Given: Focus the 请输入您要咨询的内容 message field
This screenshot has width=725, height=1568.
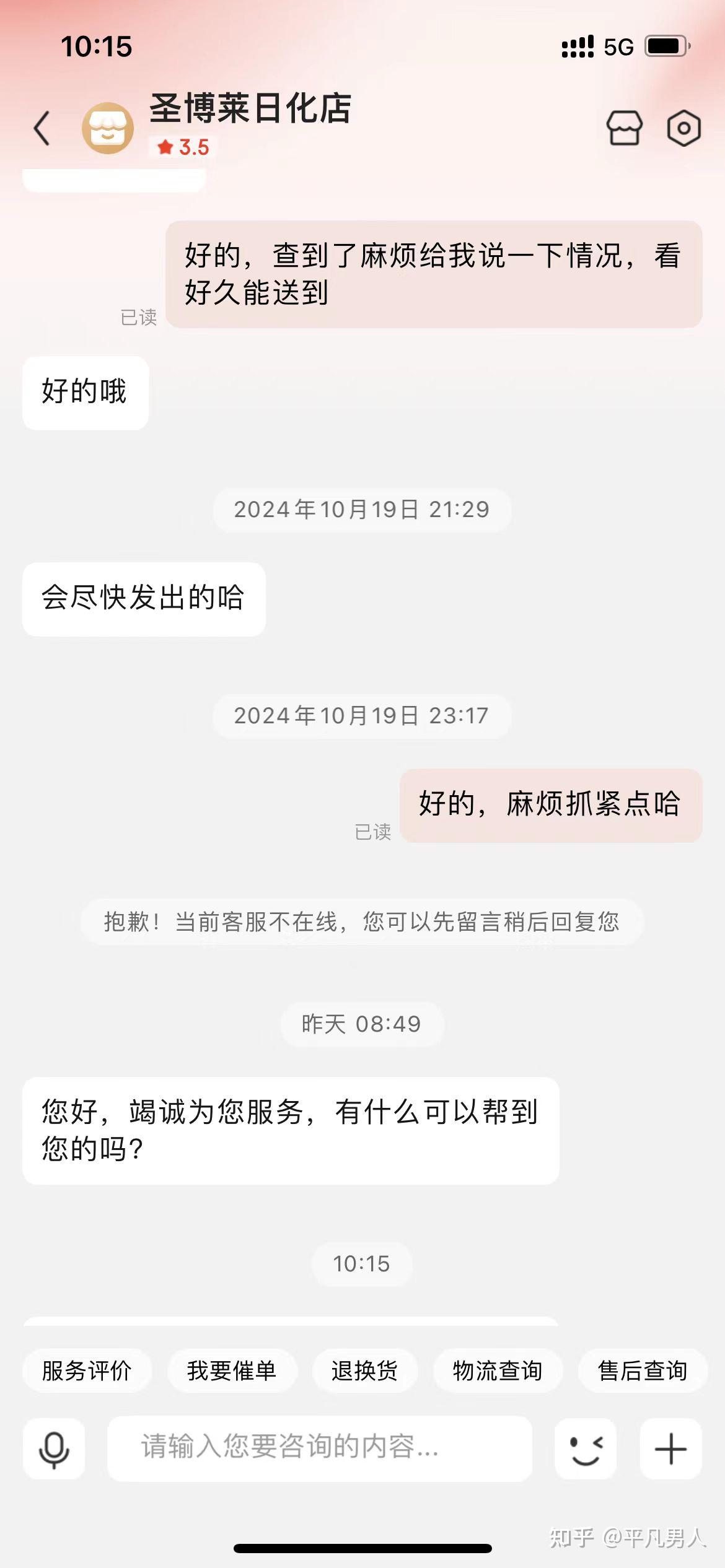Looking at the screenshot, I should pyautogui.click(x=320, y=1448).
